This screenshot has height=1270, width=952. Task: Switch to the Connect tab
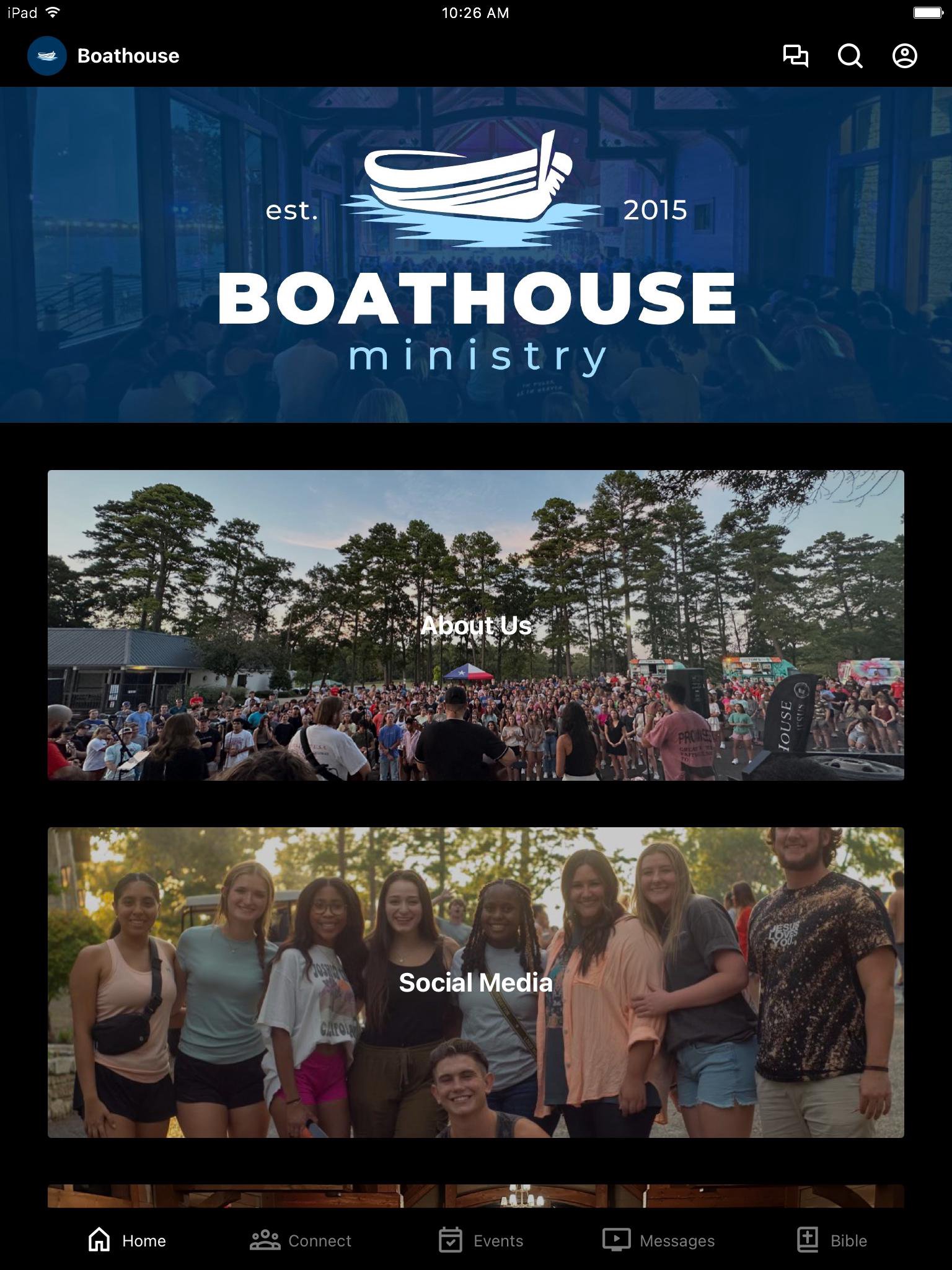point(301,1240)
